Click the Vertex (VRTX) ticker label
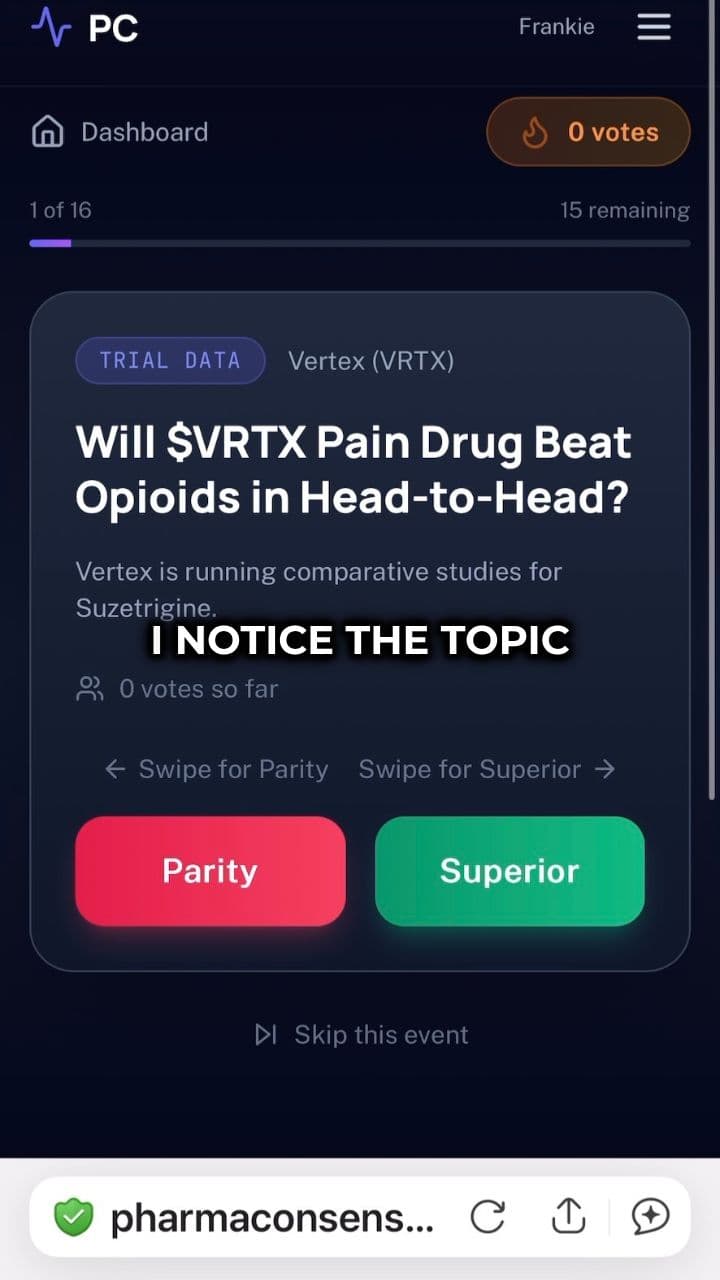720x1280 pixels. pyautogui.click(x=371, y=361)
